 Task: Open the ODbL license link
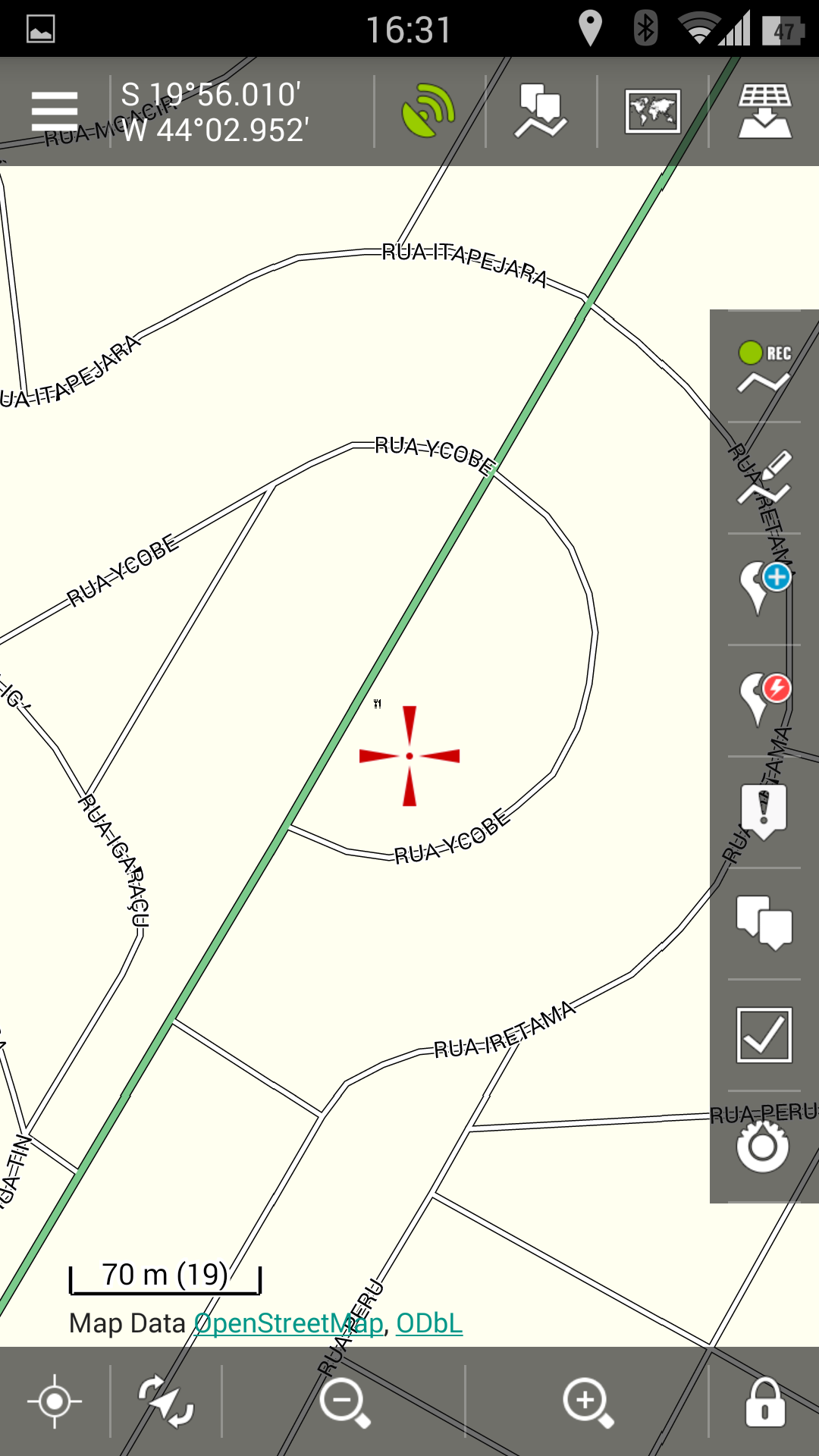pyautogui.click(x=429, y=1323)
